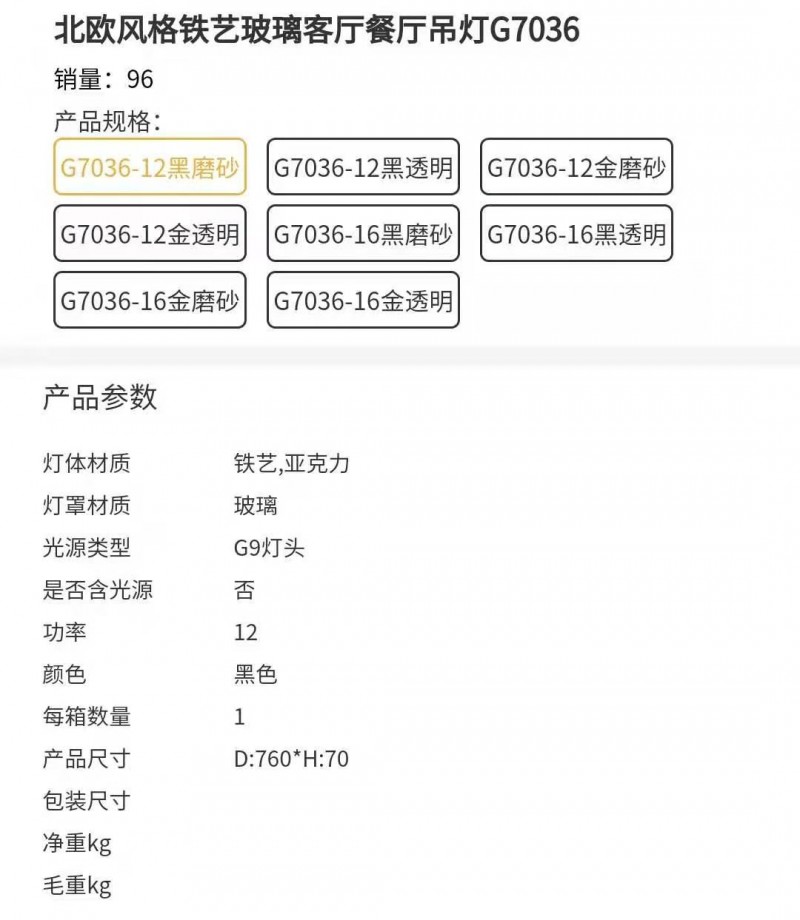Select the G7036-16金透明 variant chip
The image size is (800, 920).
363,300
